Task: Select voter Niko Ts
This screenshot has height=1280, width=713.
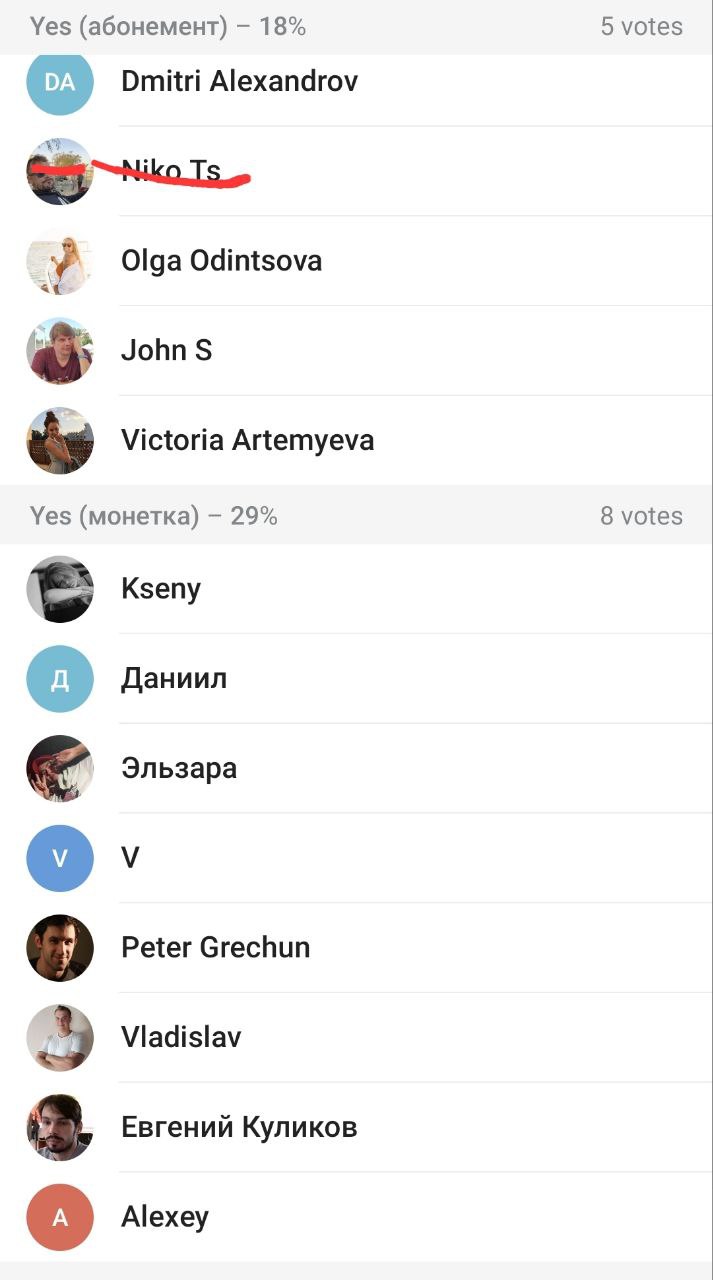Action: 171,171
